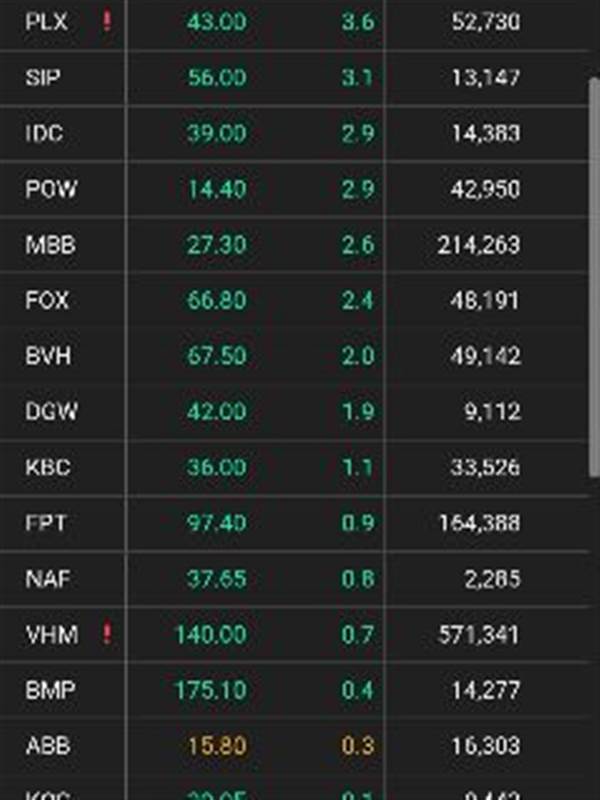Tap the red warning icon beside VHM

click(x=107, y=634)
